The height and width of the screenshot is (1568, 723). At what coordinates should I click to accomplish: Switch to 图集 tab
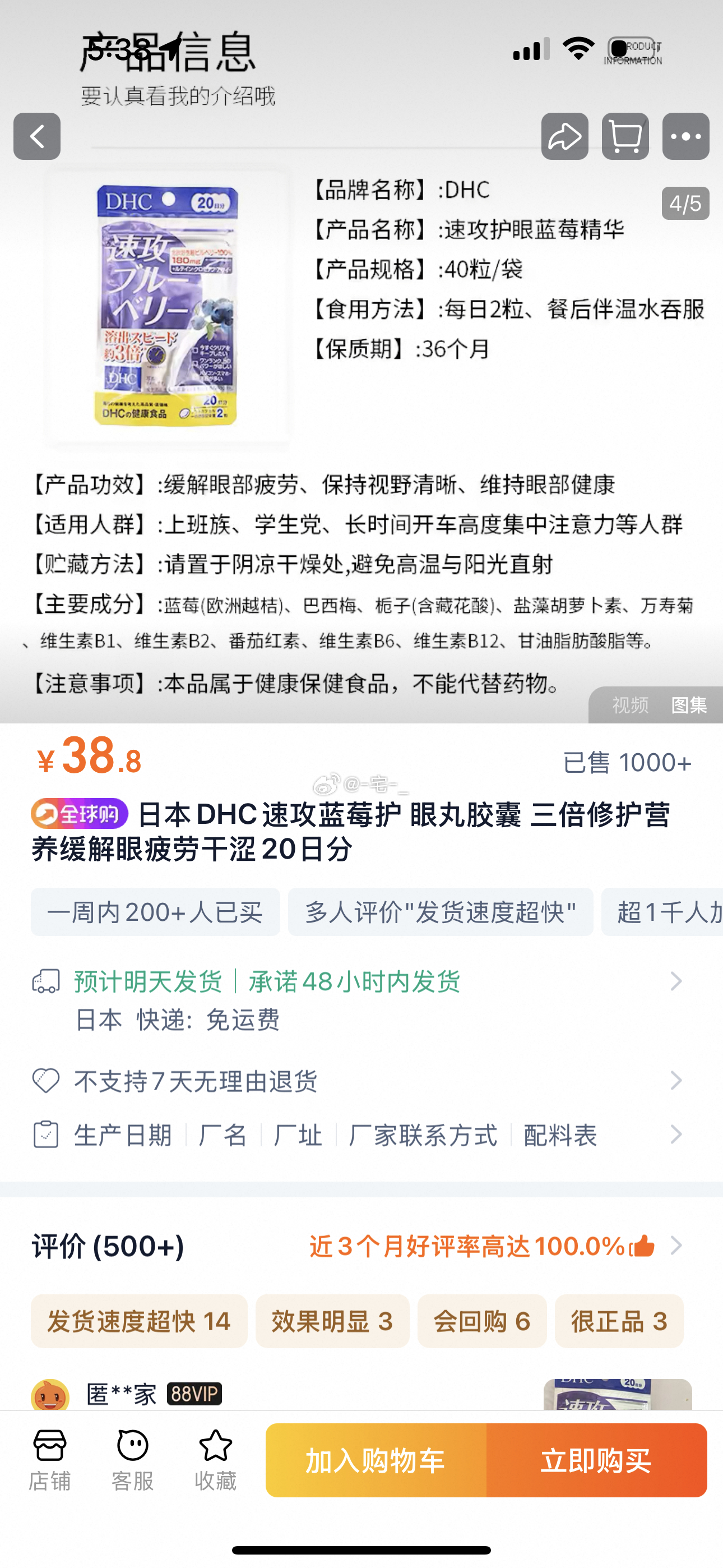(689, 705)
